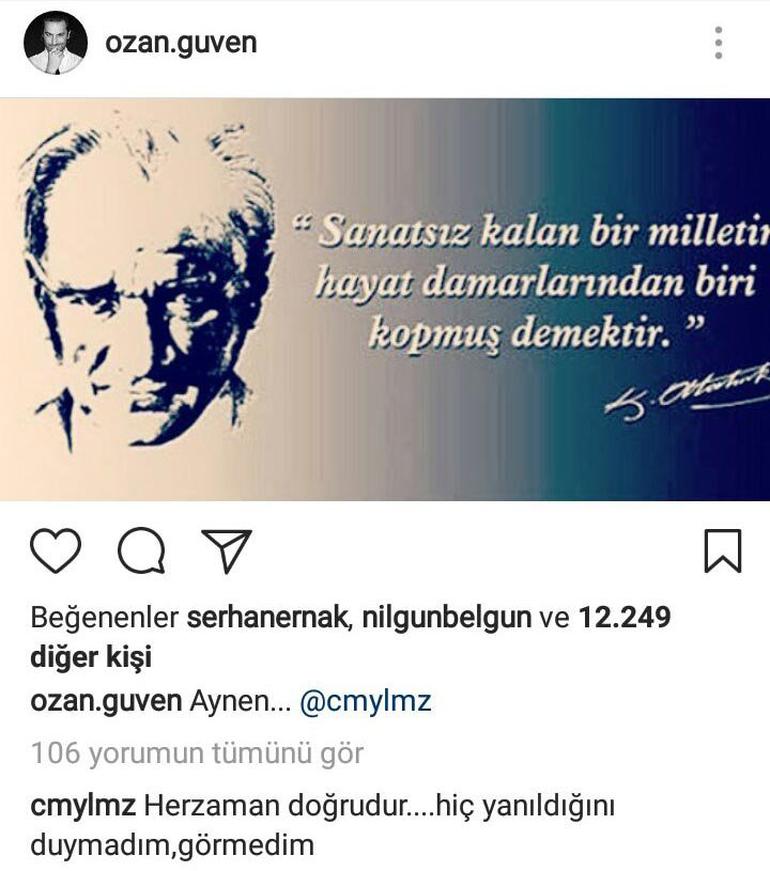The width and height of the screenshot is (770, 871).
Task: Share the post via paper plane icon
Action: pyautogui.click(x=226, y=551)
